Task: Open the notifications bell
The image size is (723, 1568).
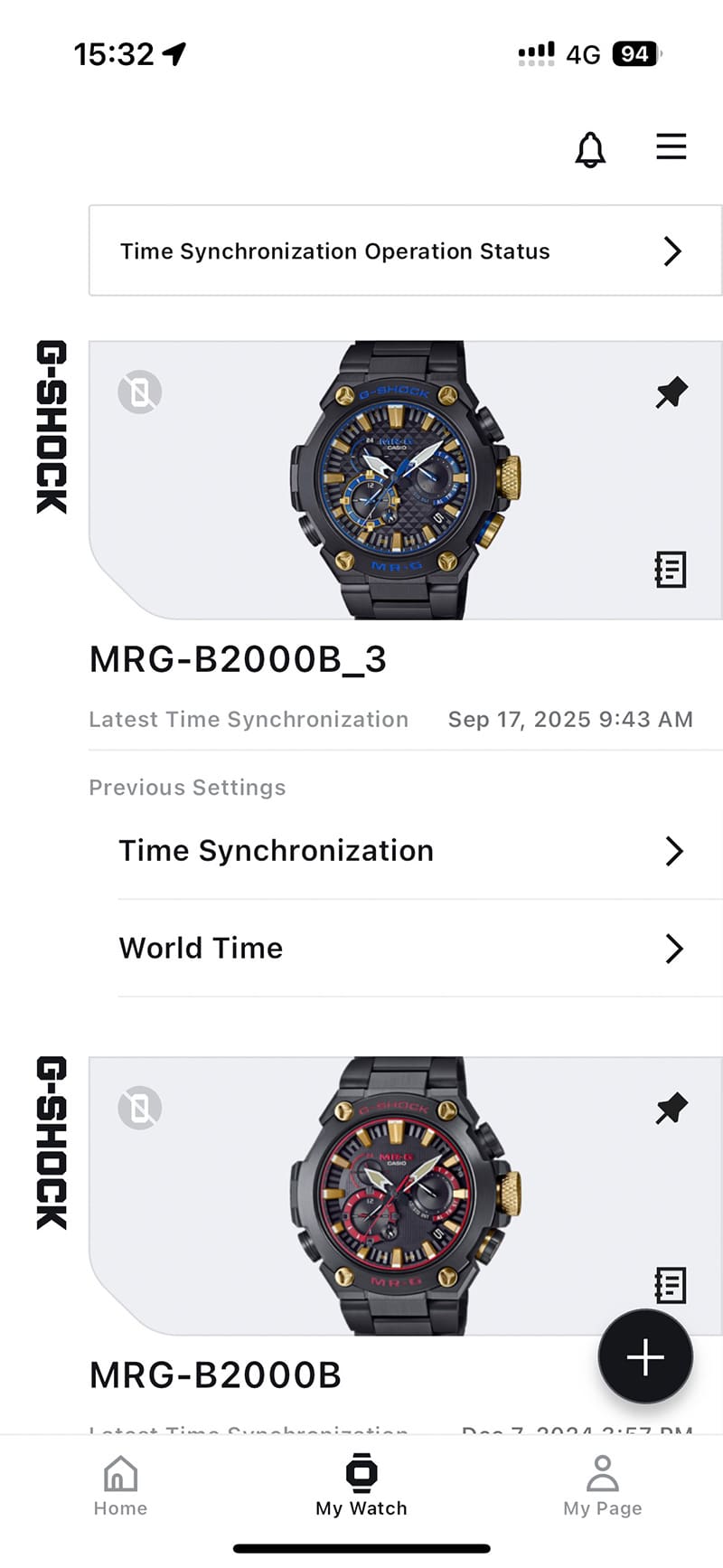Action: (590, 149)
